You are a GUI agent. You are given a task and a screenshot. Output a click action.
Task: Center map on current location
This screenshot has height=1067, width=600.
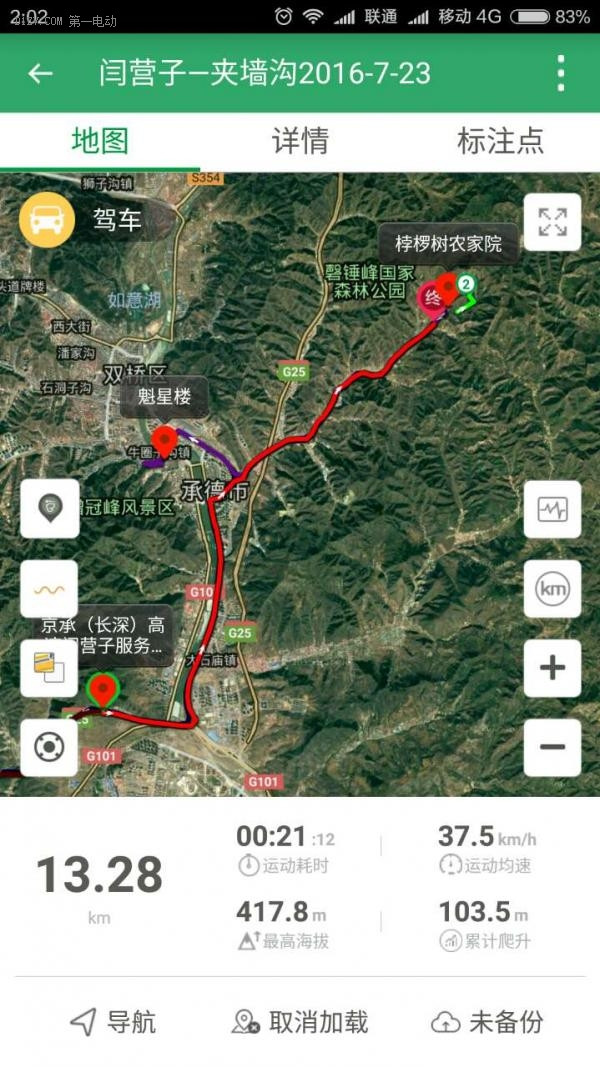click(50, 747)
